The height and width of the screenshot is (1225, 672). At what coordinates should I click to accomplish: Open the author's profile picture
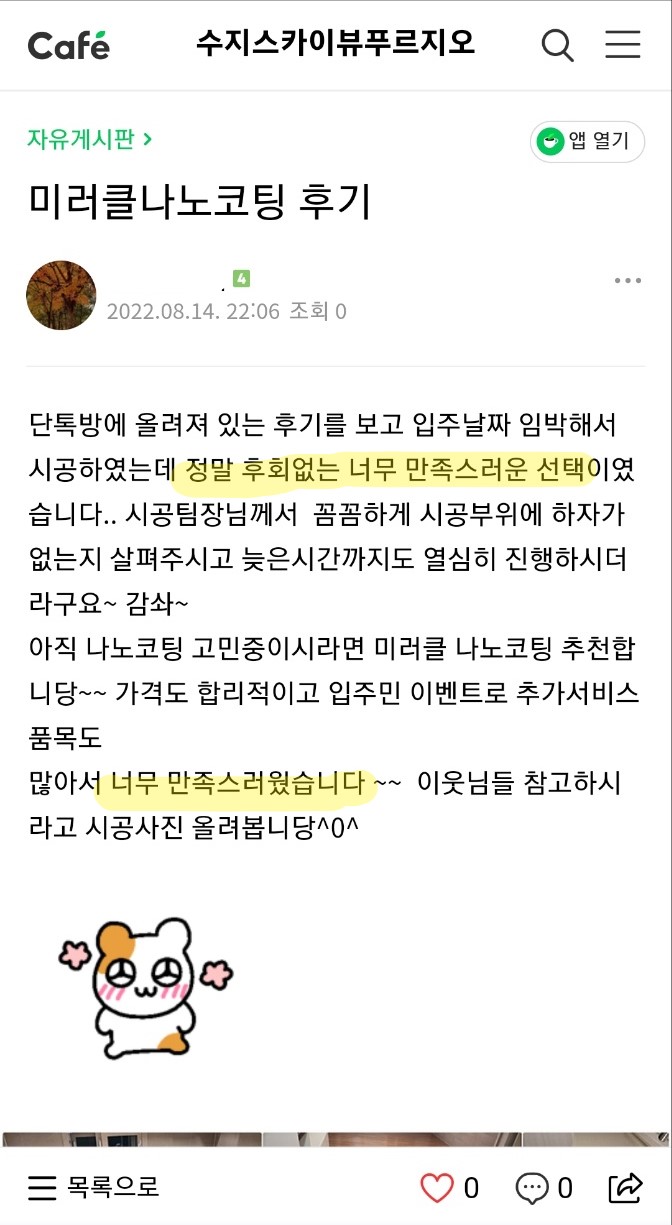61,296
